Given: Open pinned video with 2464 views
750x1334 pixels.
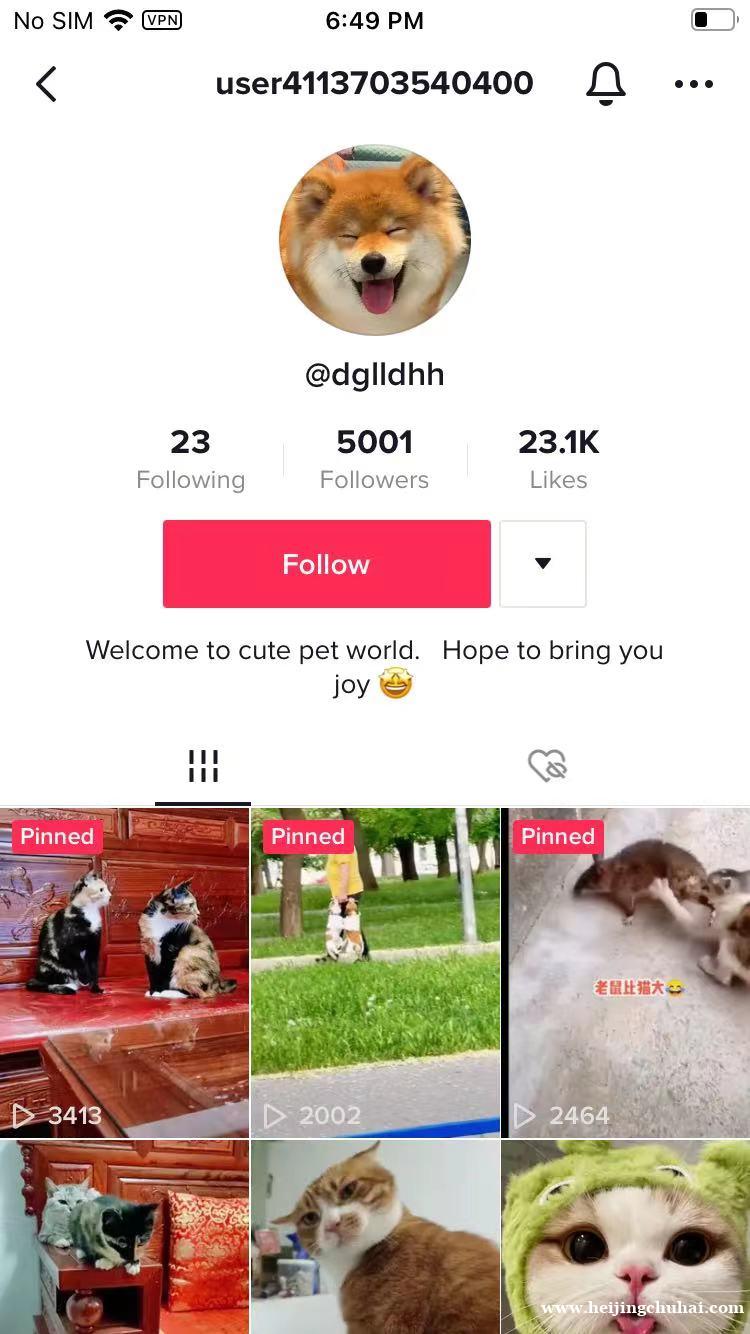Looking at the screenshot, I should click(626, 973).
